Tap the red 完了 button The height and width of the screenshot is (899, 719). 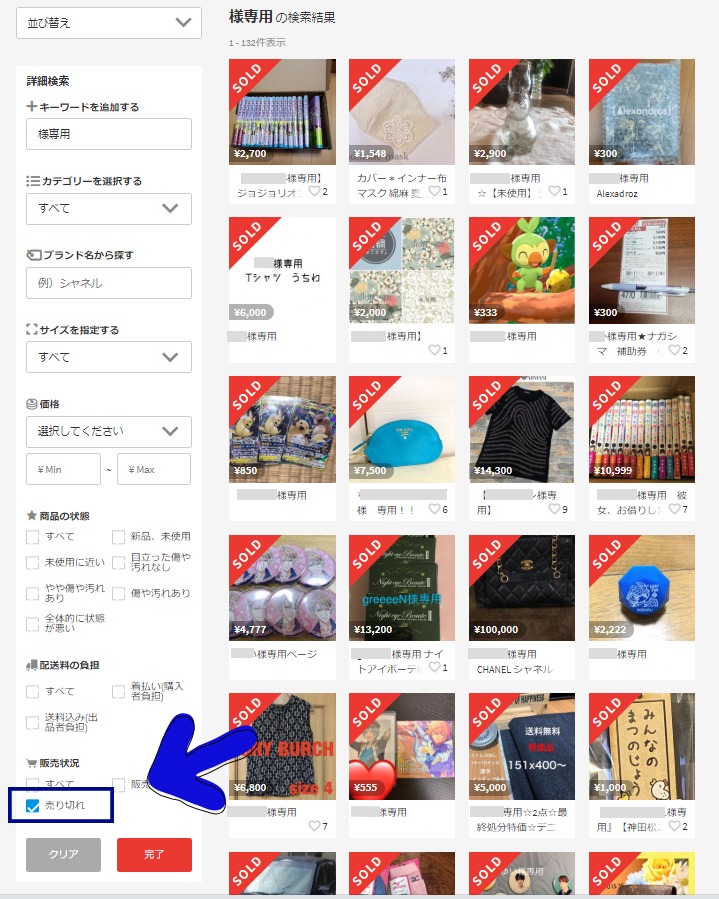pos(154,855)
